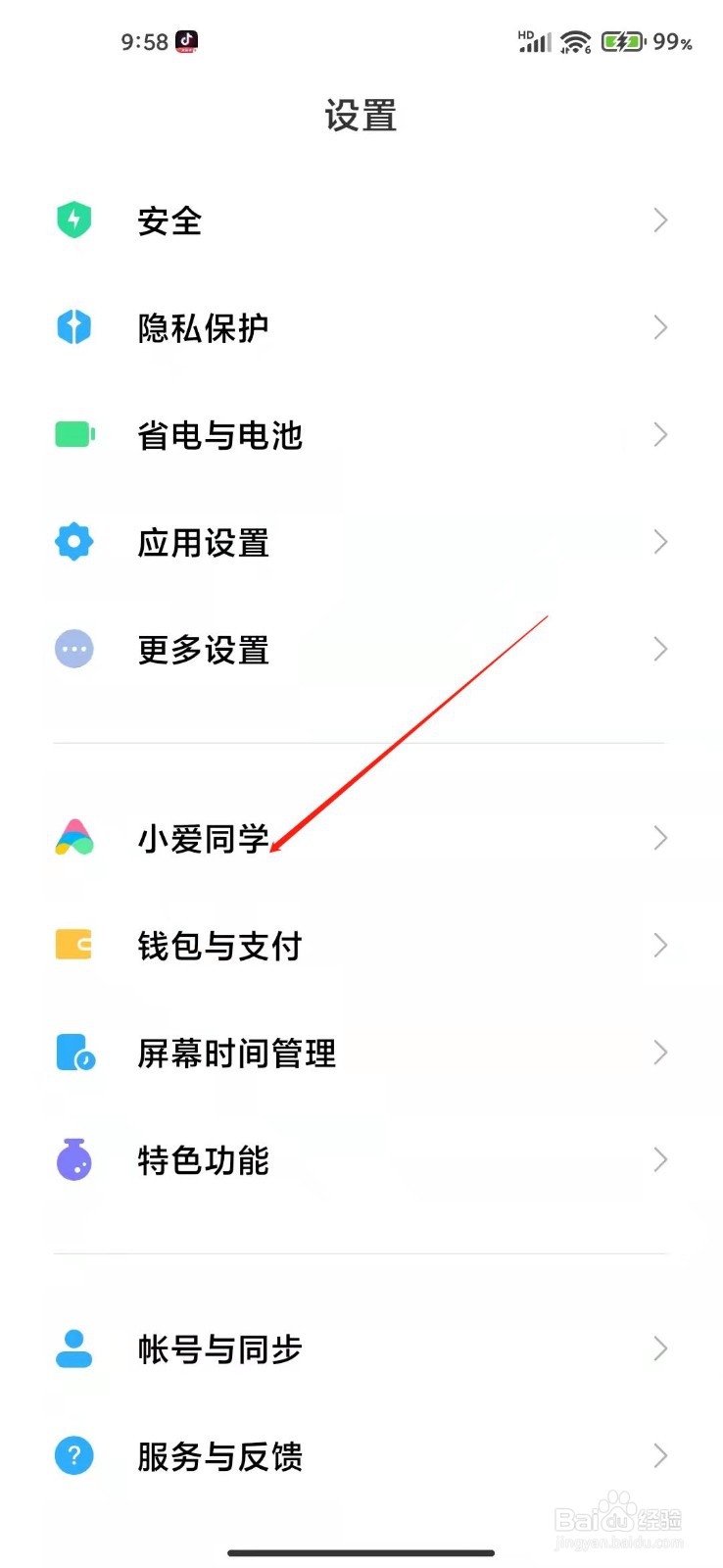Open the 安全 security shield icon
723x1568 pixels.
point(73,220)
